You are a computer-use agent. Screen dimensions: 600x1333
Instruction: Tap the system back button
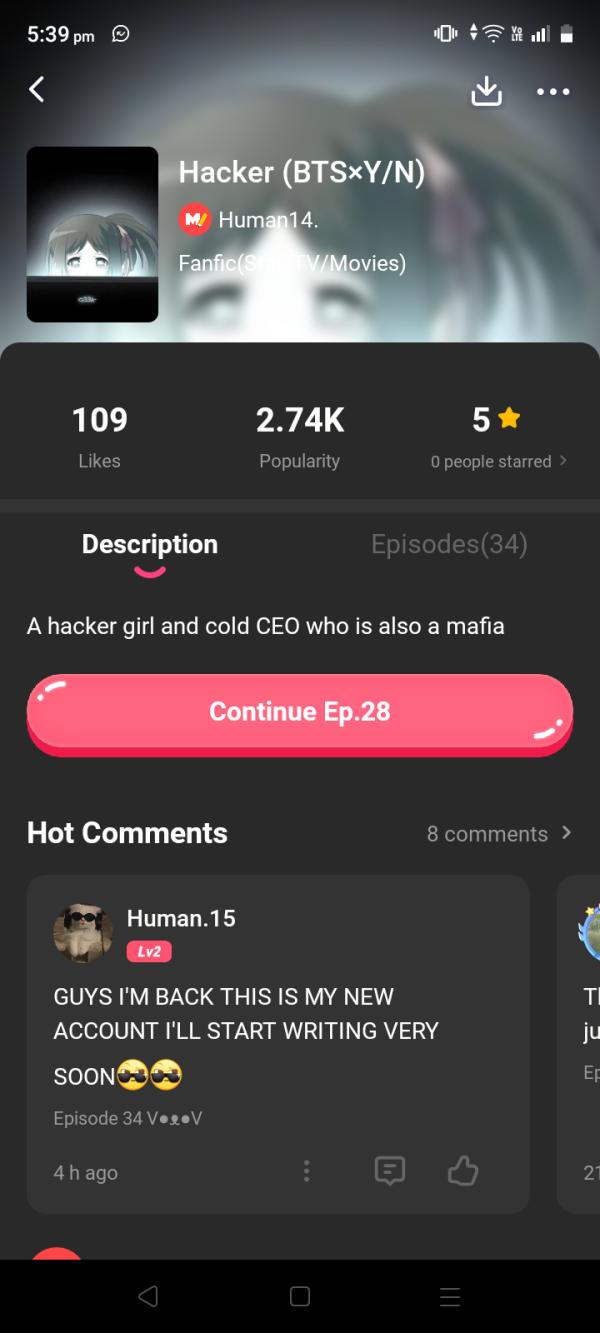[148, 1296]
